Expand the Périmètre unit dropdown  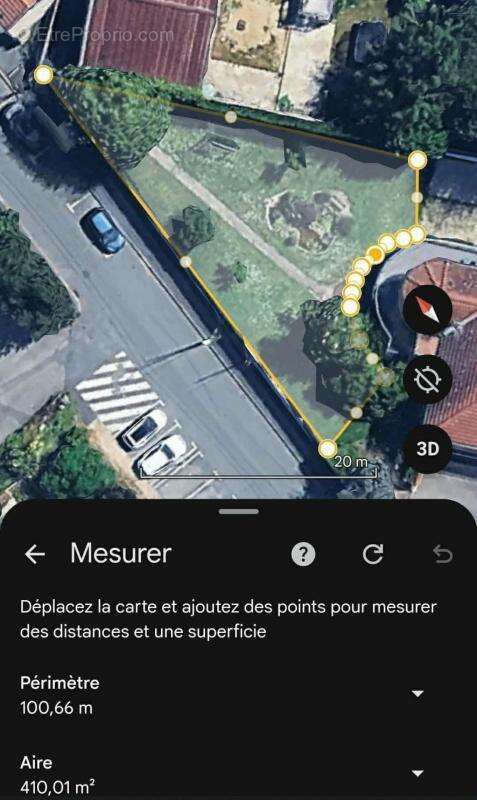point(418,694)
